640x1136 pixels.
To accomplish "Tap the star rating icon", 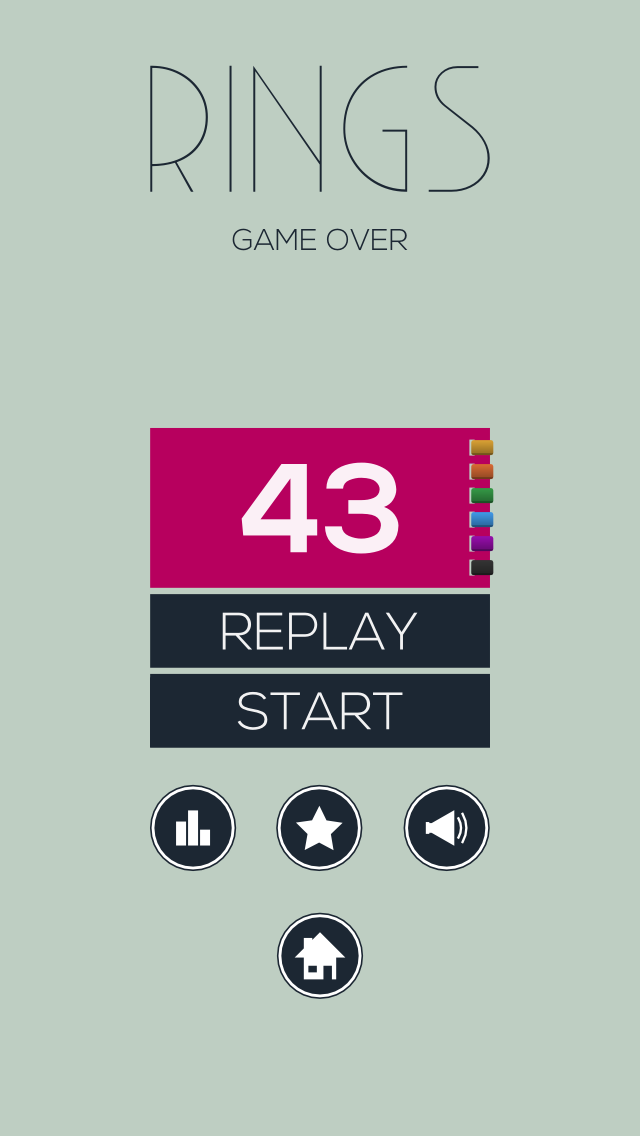I will coord(319,828).
